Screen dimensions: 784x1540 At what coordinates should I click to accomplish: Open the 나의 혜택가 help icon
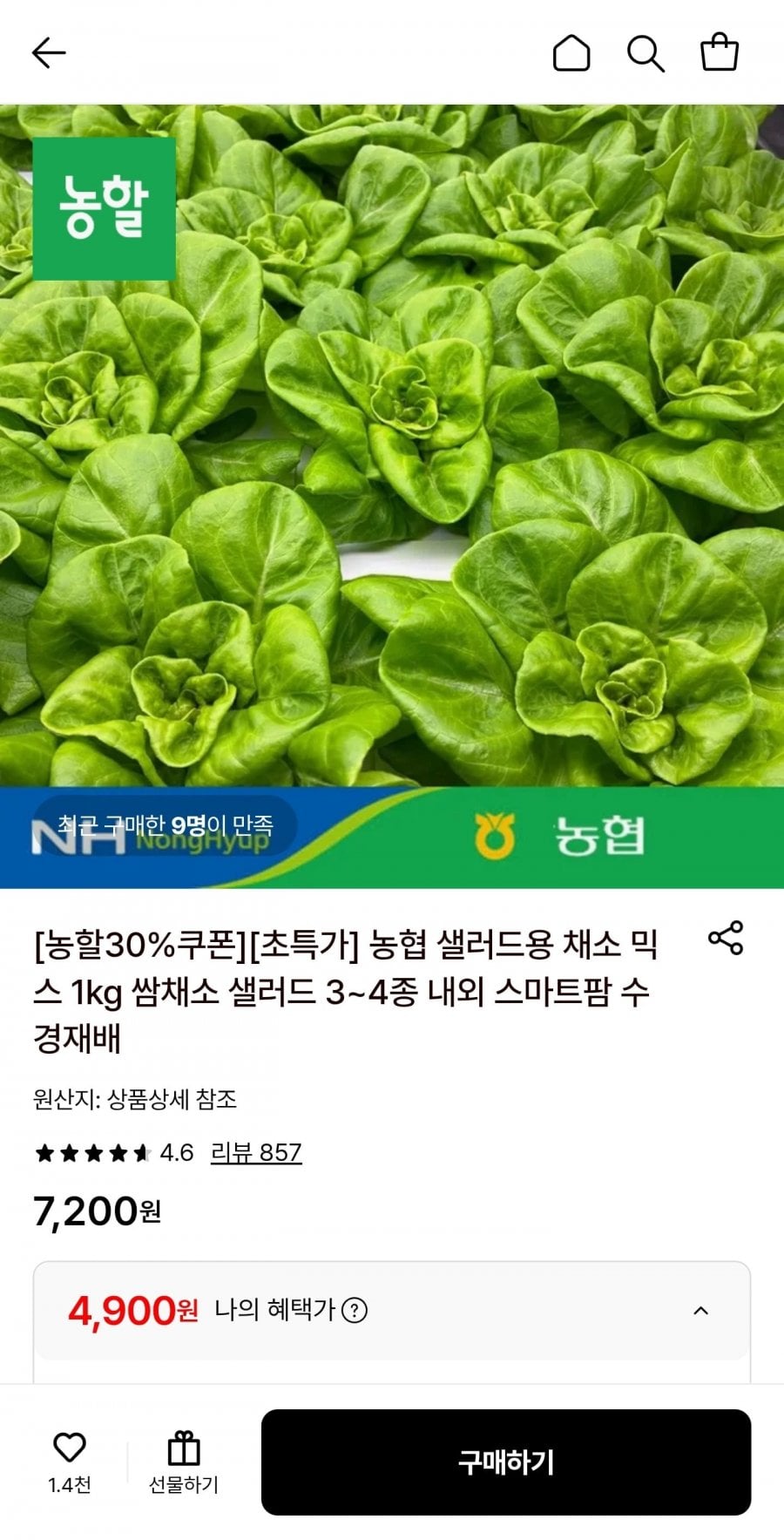click(355, 1310)
